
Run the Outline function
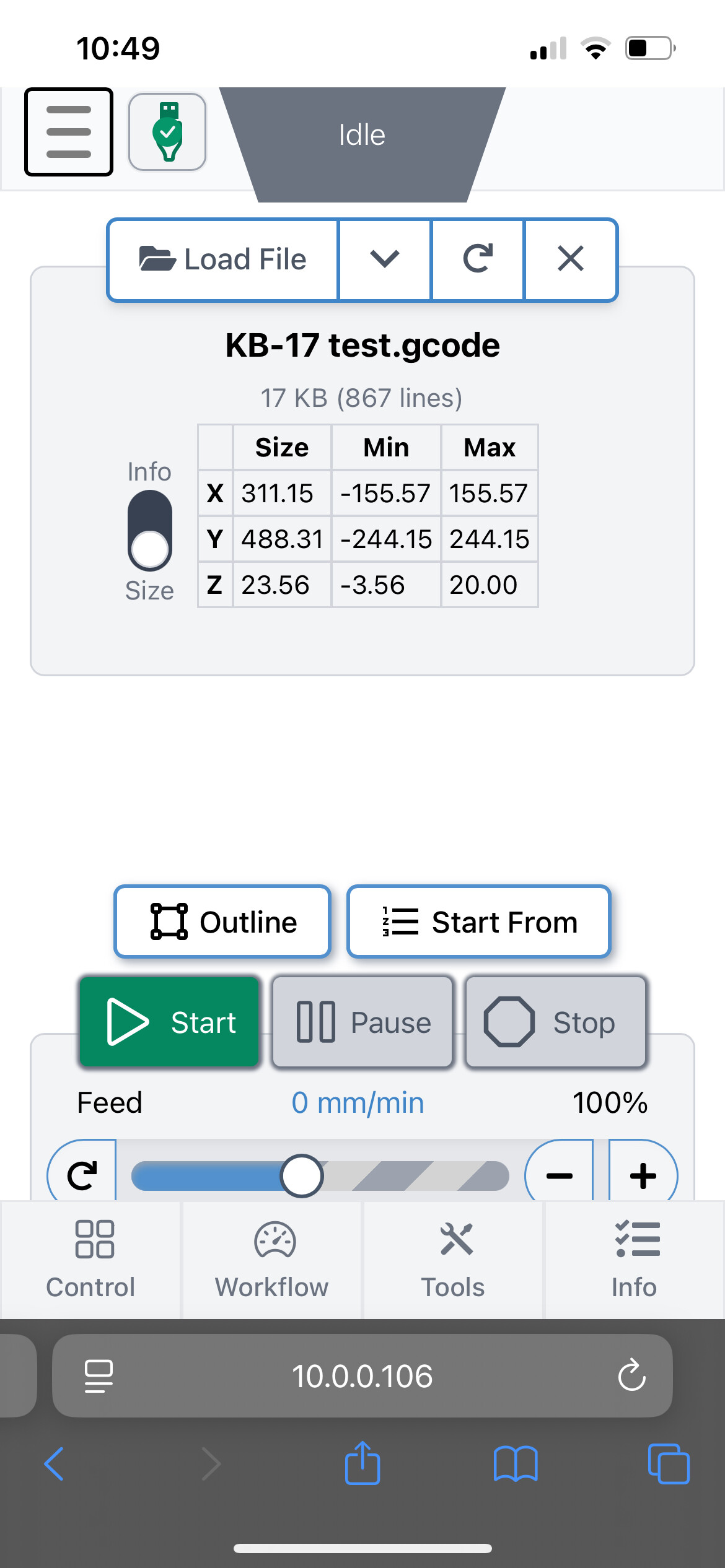click(x=222, y=921)
